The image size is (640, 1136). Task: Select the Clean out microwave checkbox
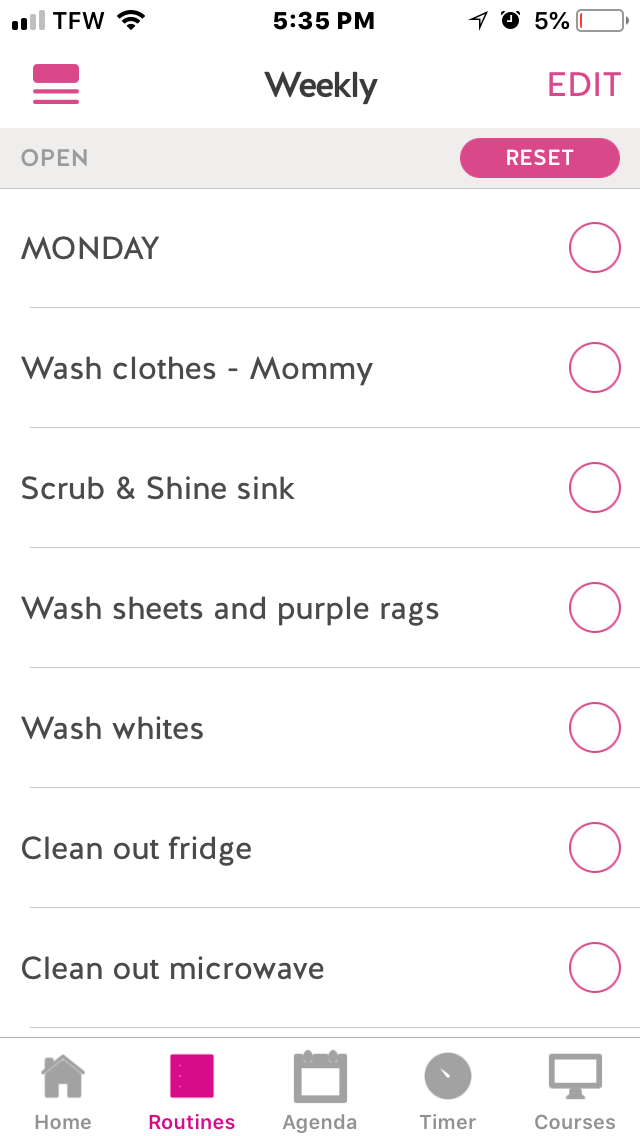coord(595,968)
